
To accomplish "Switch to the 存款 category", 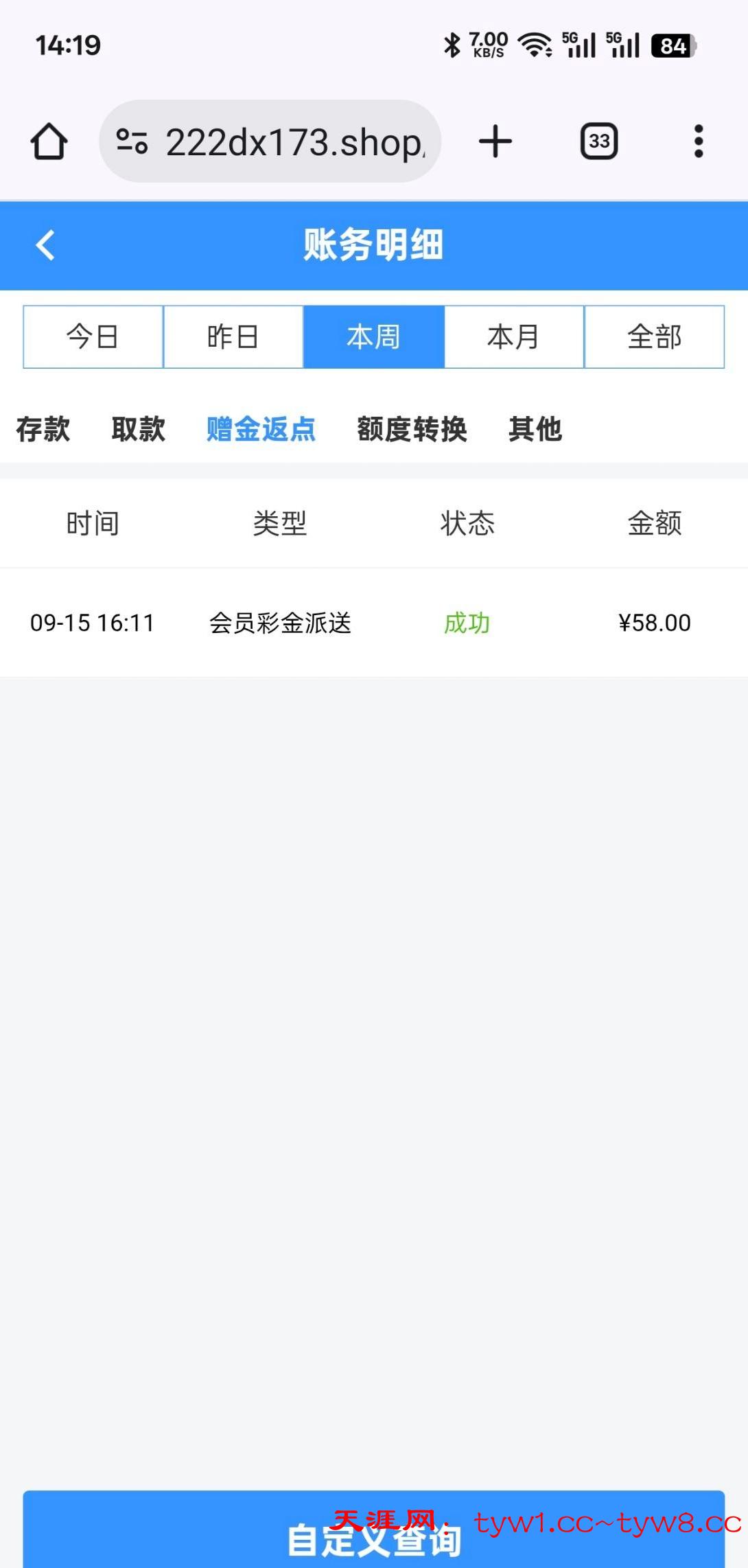I will click(43, 429).
